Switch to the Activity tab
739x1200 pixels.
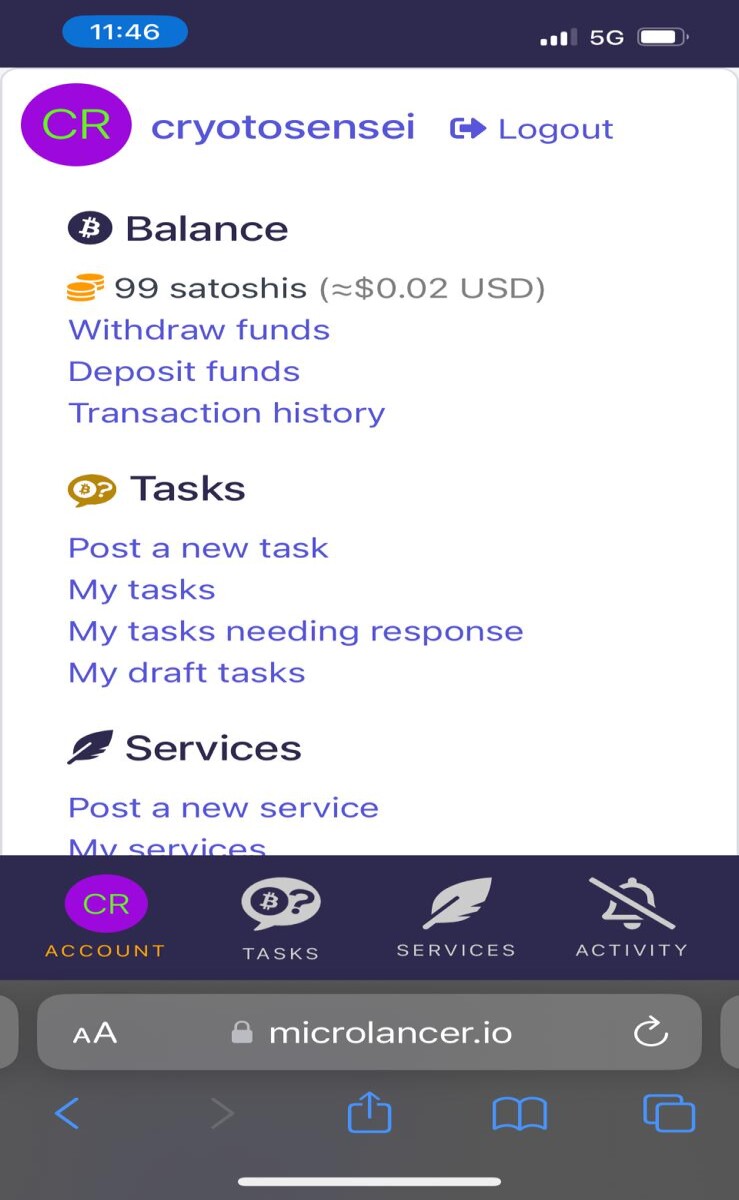tap(631, 918)
